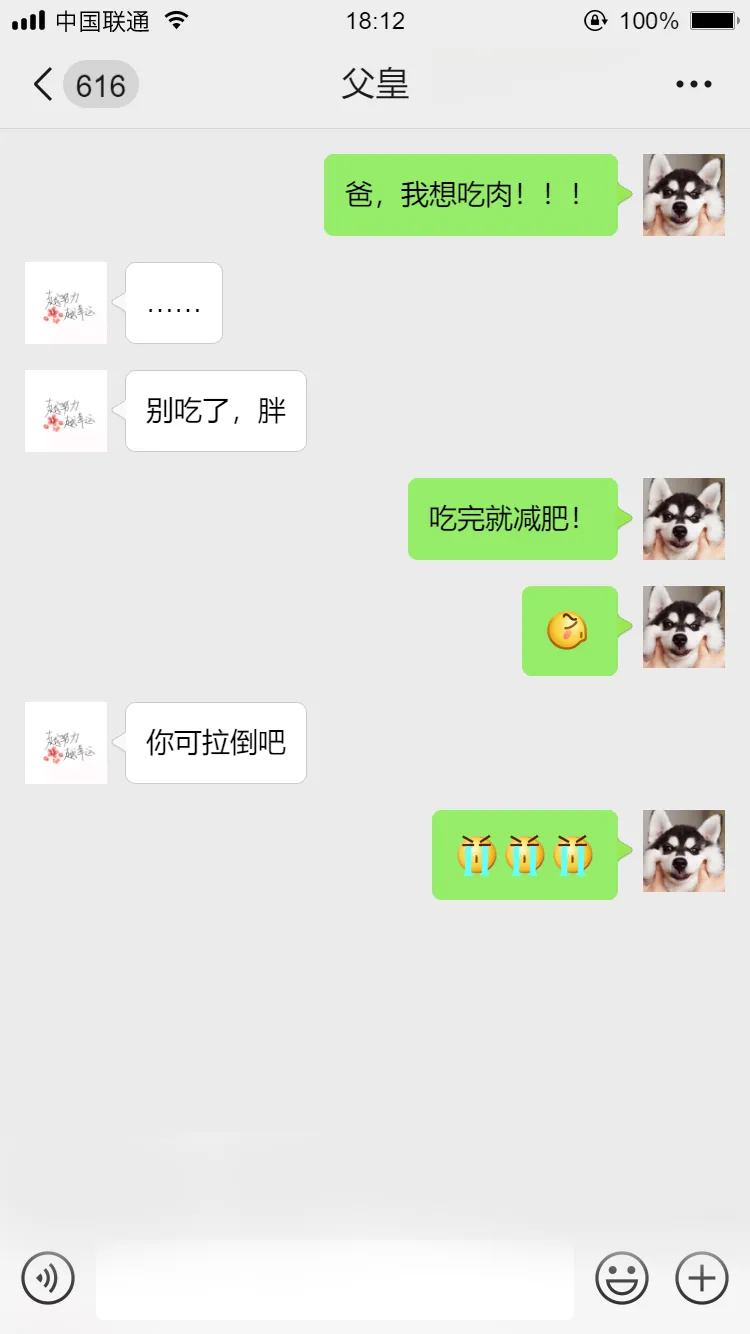Open the plus attachments panel

[x=702, y=1278]
